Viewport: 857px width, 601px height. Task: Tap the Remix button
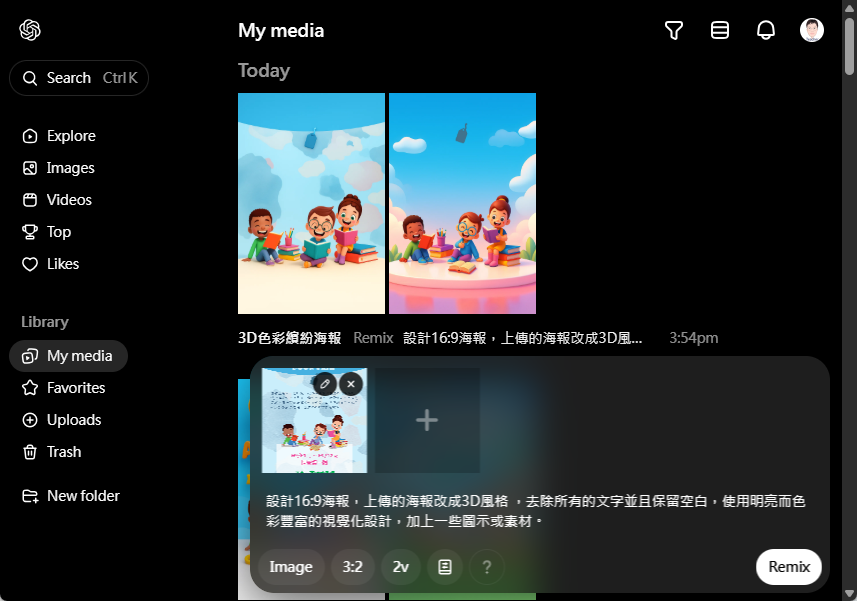(x=788, y=567)
